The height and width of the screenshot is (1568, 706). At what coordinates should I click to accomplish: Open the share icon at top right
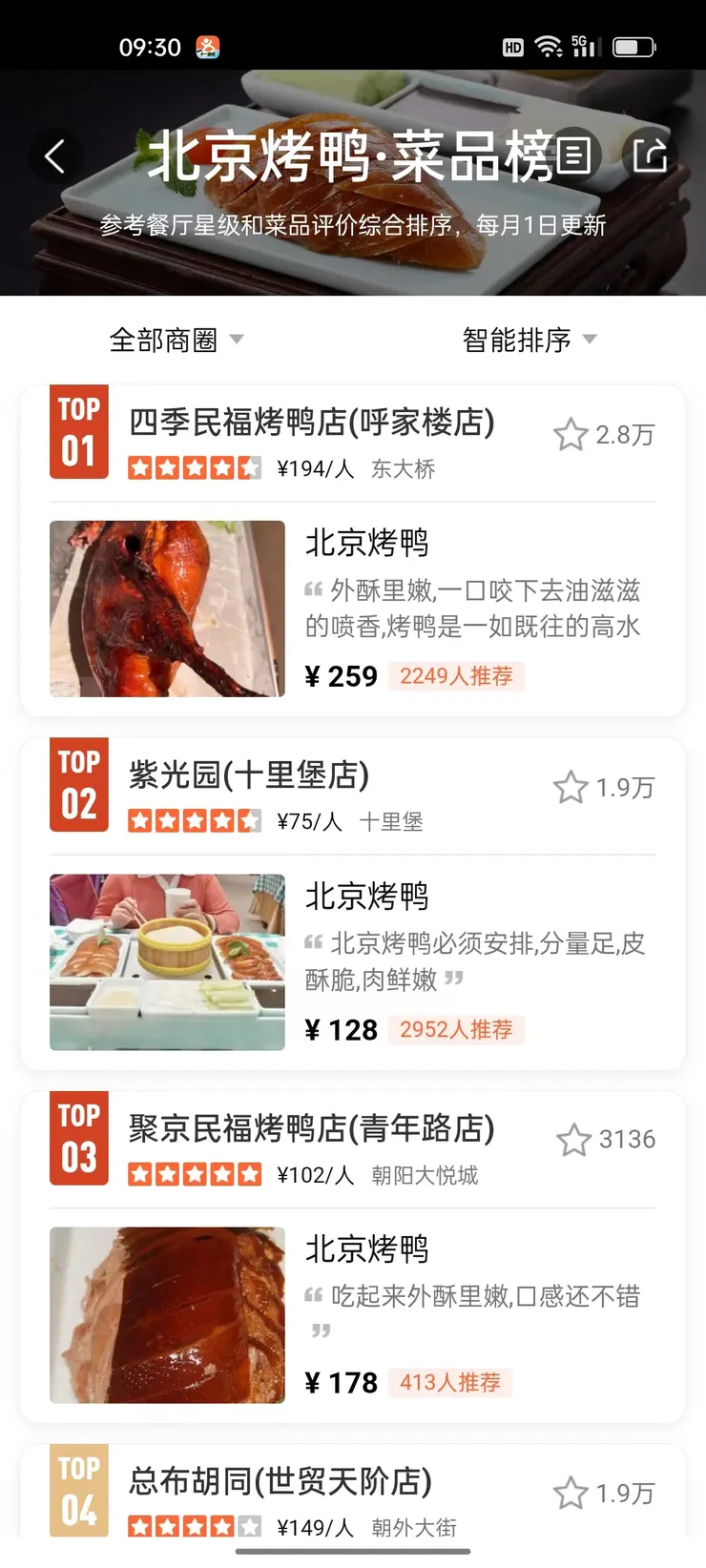coord(648,157)
